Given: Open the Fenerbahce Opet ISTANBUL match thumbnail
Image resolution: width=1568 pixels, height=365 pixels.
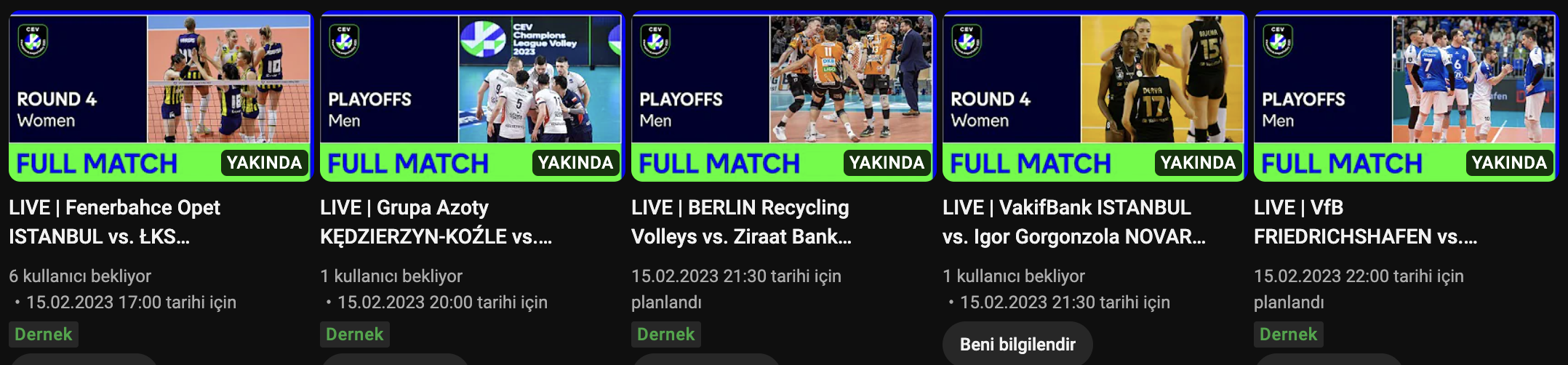Looking at the screenshot, I should click(x=159, y=96).
